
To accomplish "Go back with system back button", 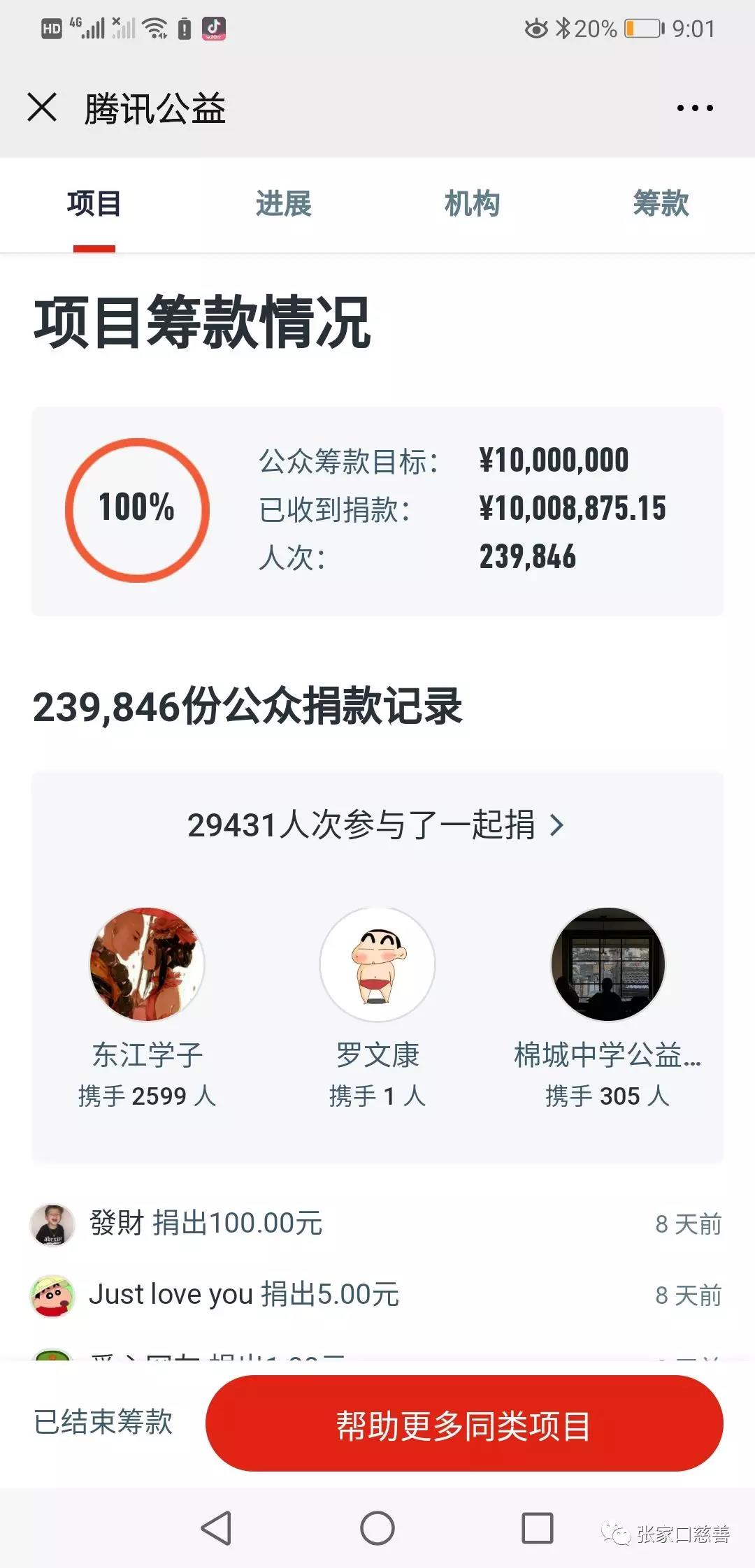I will 217,1527.
